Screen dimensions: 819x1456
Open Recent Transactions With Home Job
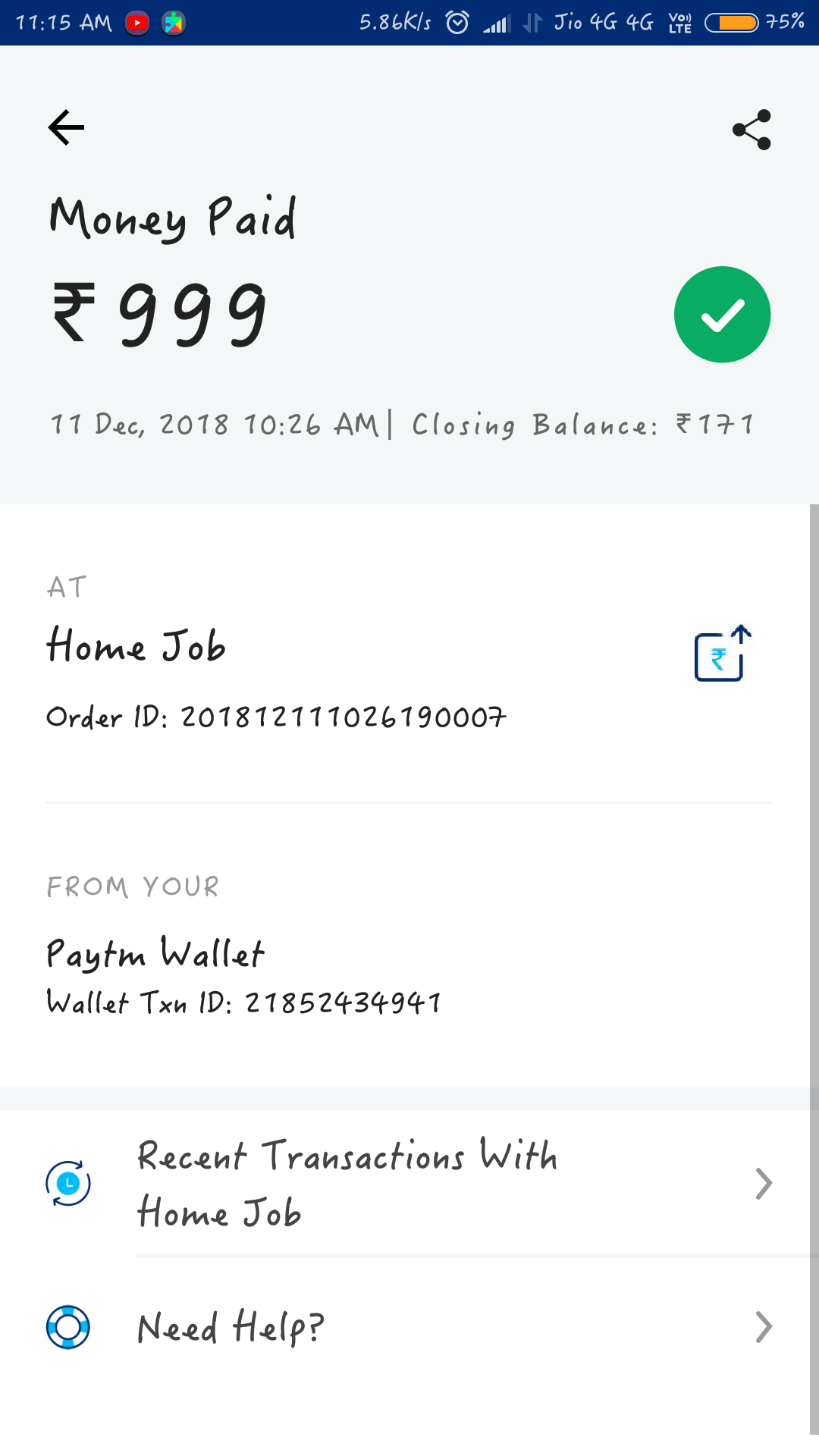pos(409,1183)
